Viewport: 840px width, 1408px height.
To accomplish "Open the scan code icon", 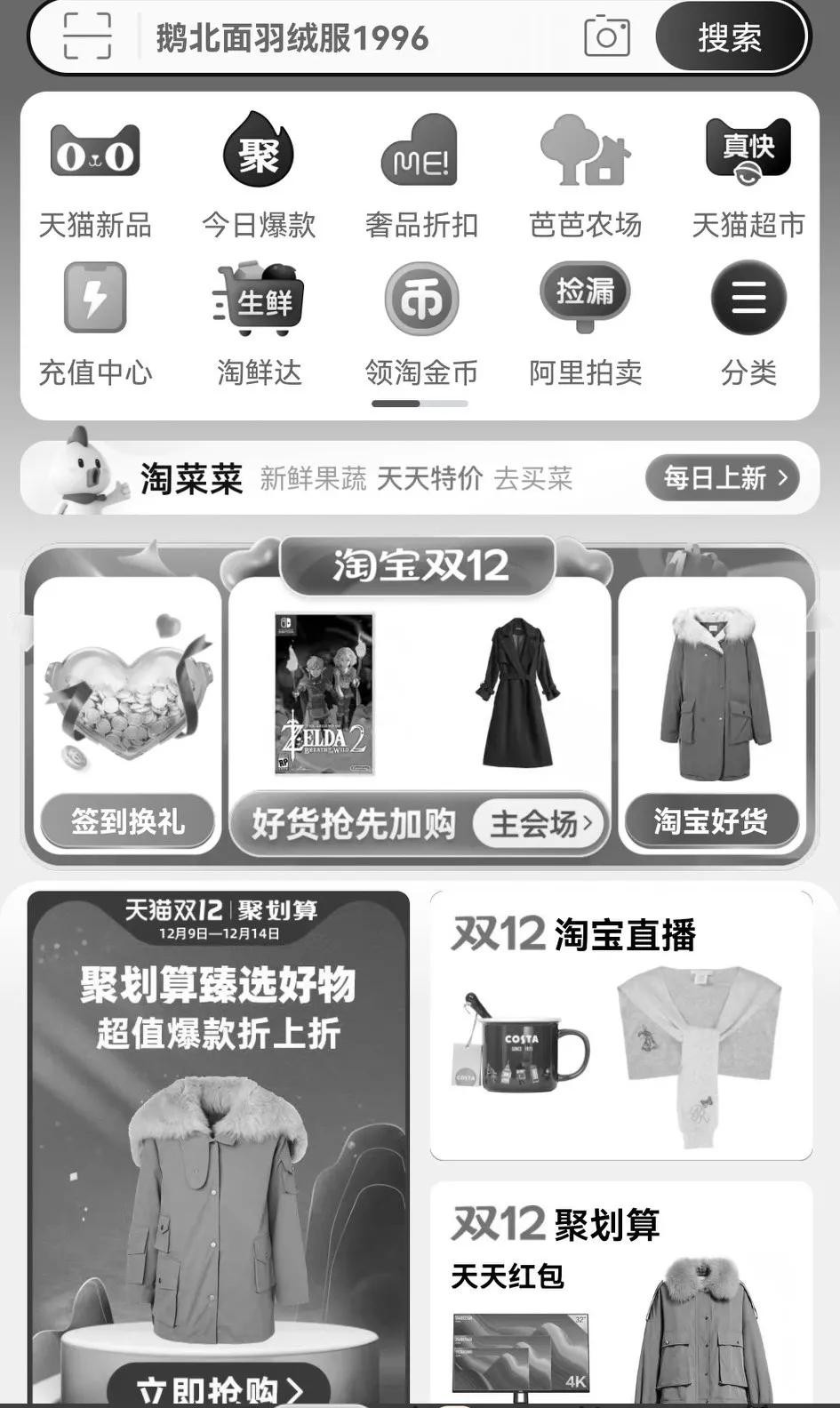I will tap(87, 36).
